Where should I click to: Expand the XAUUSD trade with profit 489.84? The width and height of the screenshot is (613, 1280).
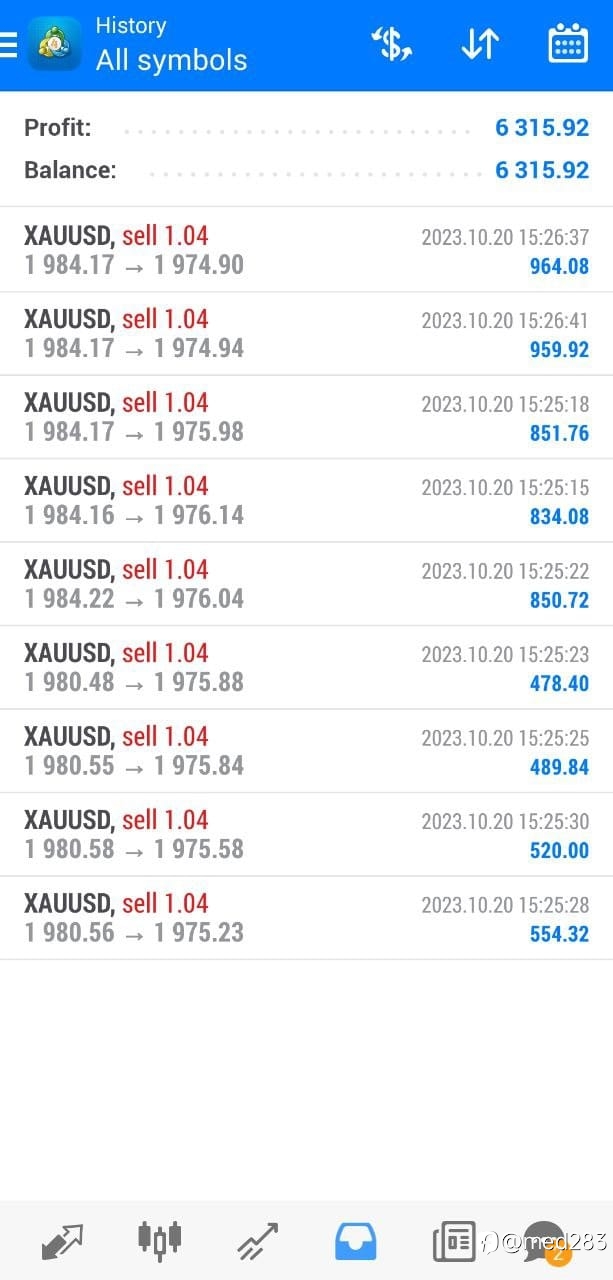306,751
